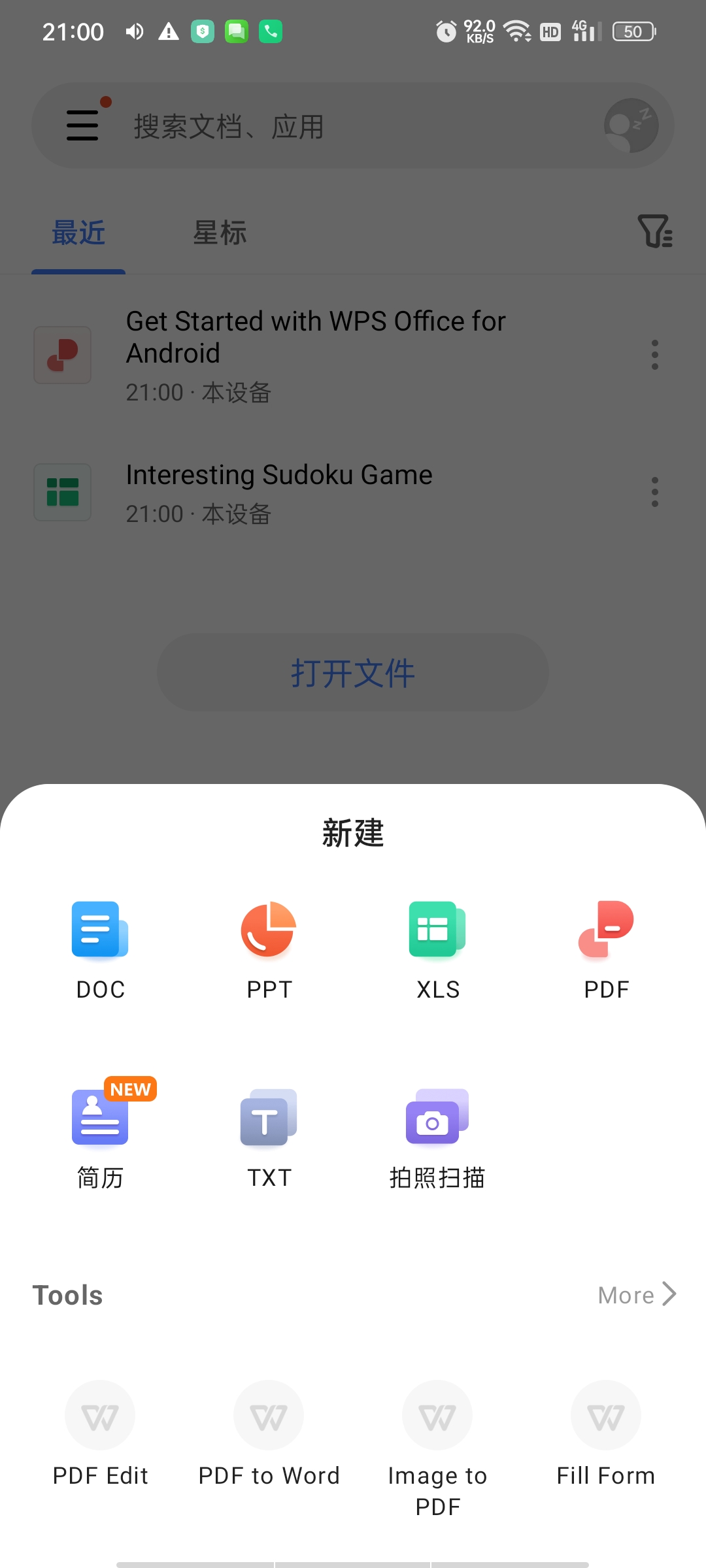Viewport: 706px width, 1568px height.
Task: Open More tools link
Action: (637, 1295)
